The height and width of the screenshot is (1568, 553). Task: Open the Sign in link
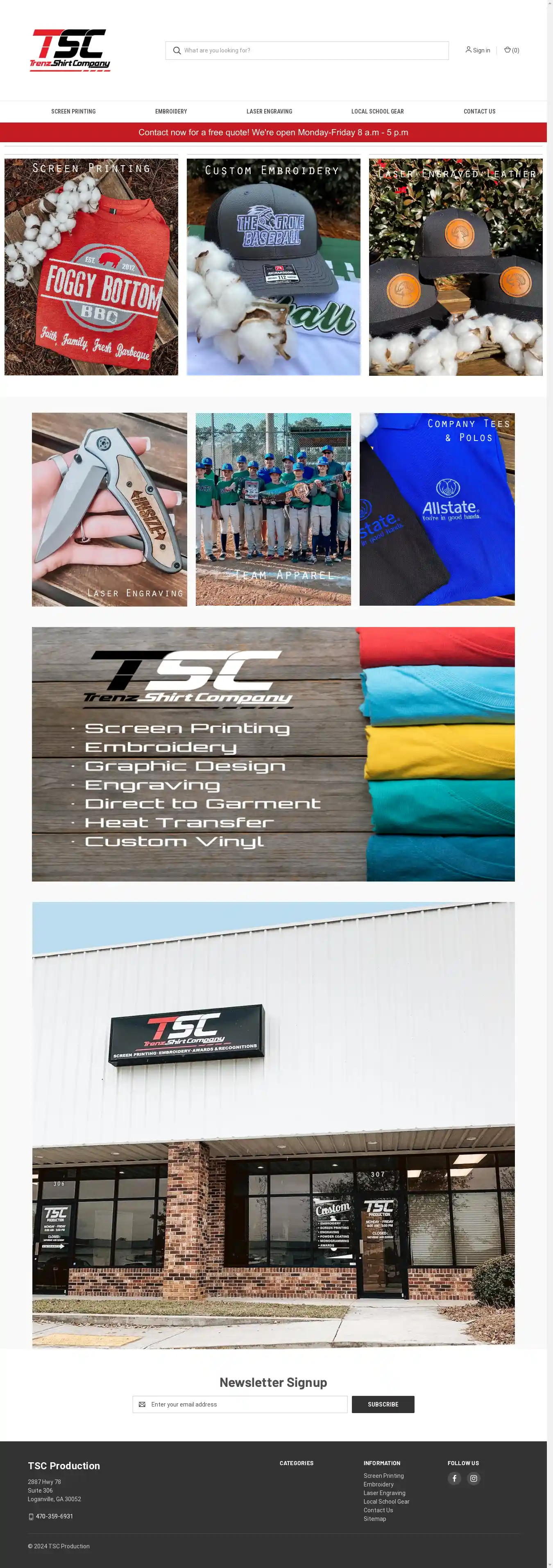click(478, 50)
